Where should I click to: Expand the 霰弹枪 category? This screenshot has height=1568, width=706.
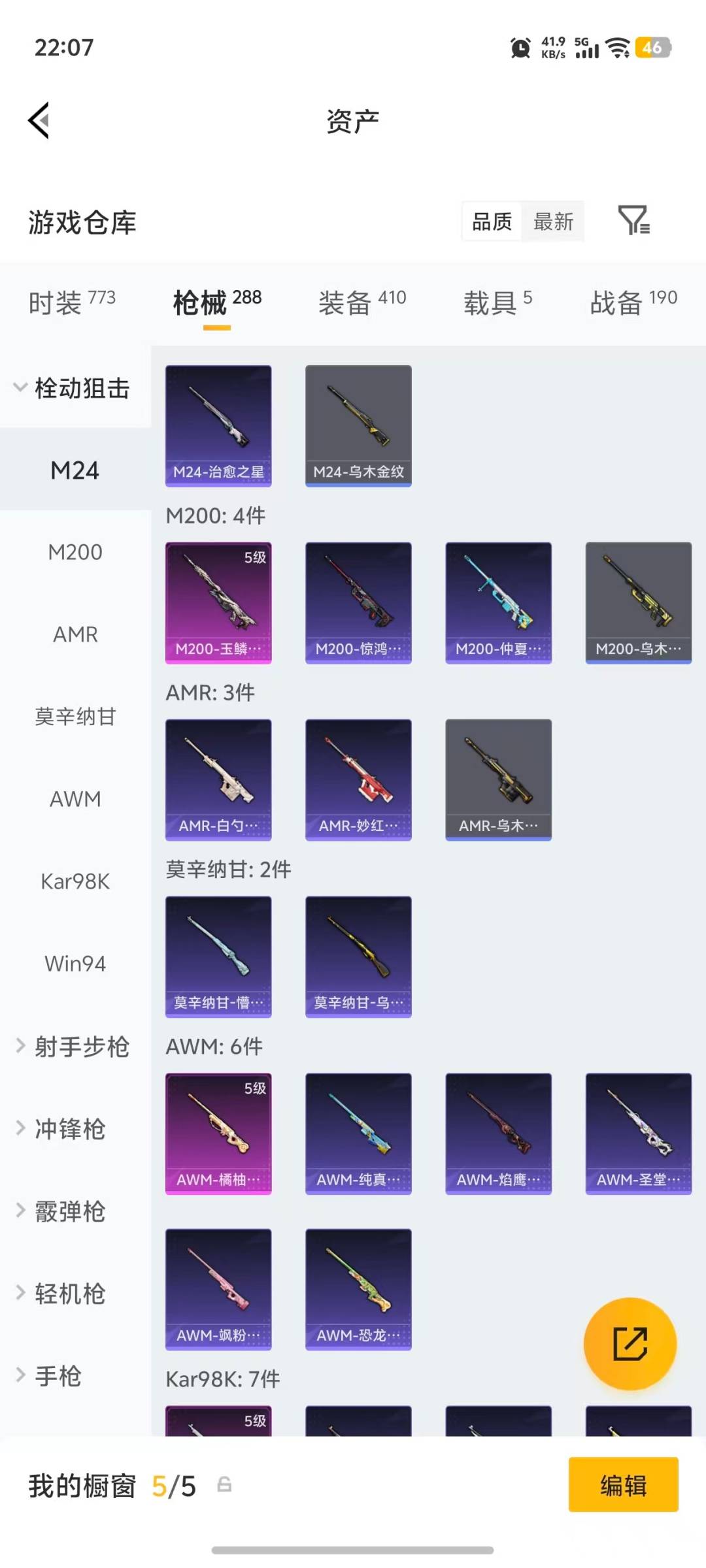point(69,1211)
